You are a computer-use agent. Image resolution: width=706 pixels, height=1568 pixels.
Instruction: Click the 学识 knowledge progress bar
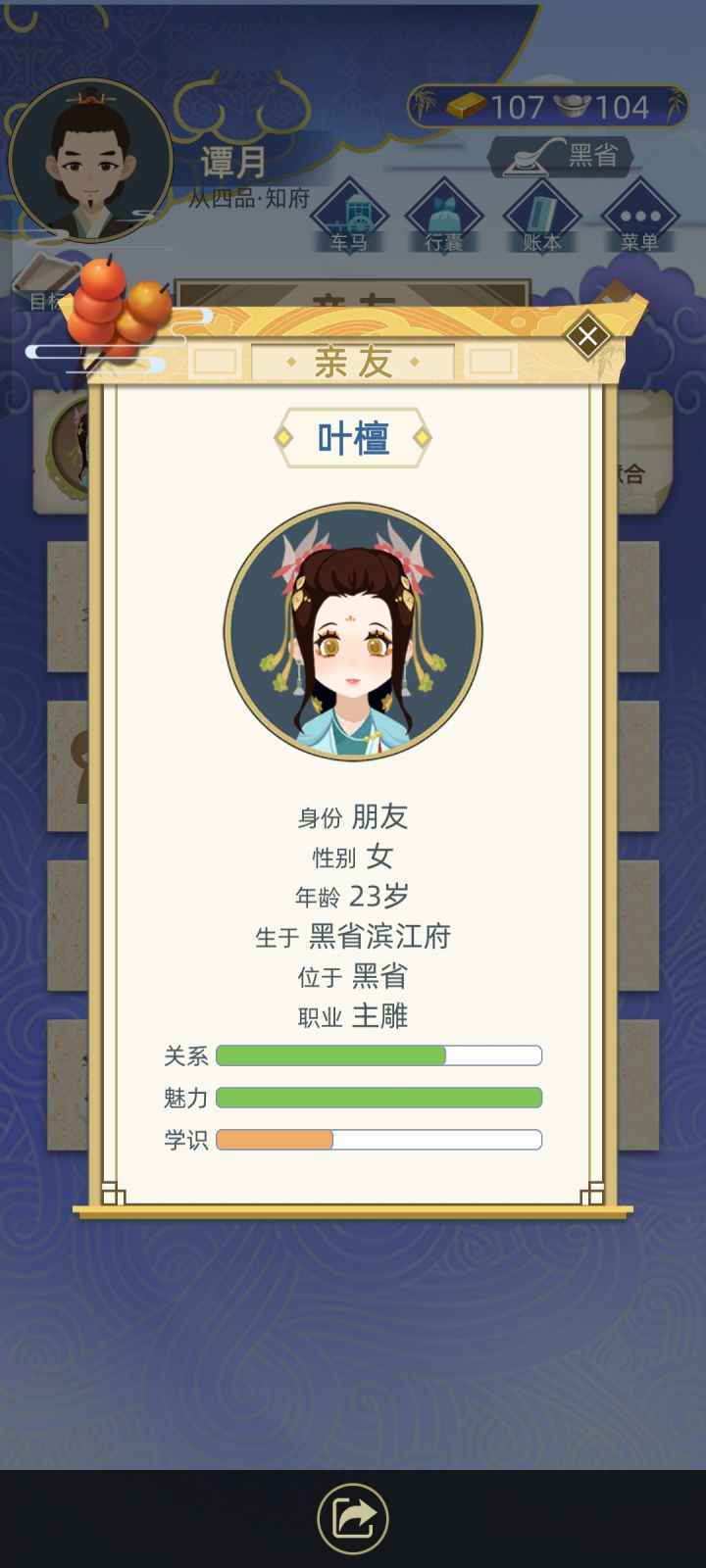[378, 1140]
